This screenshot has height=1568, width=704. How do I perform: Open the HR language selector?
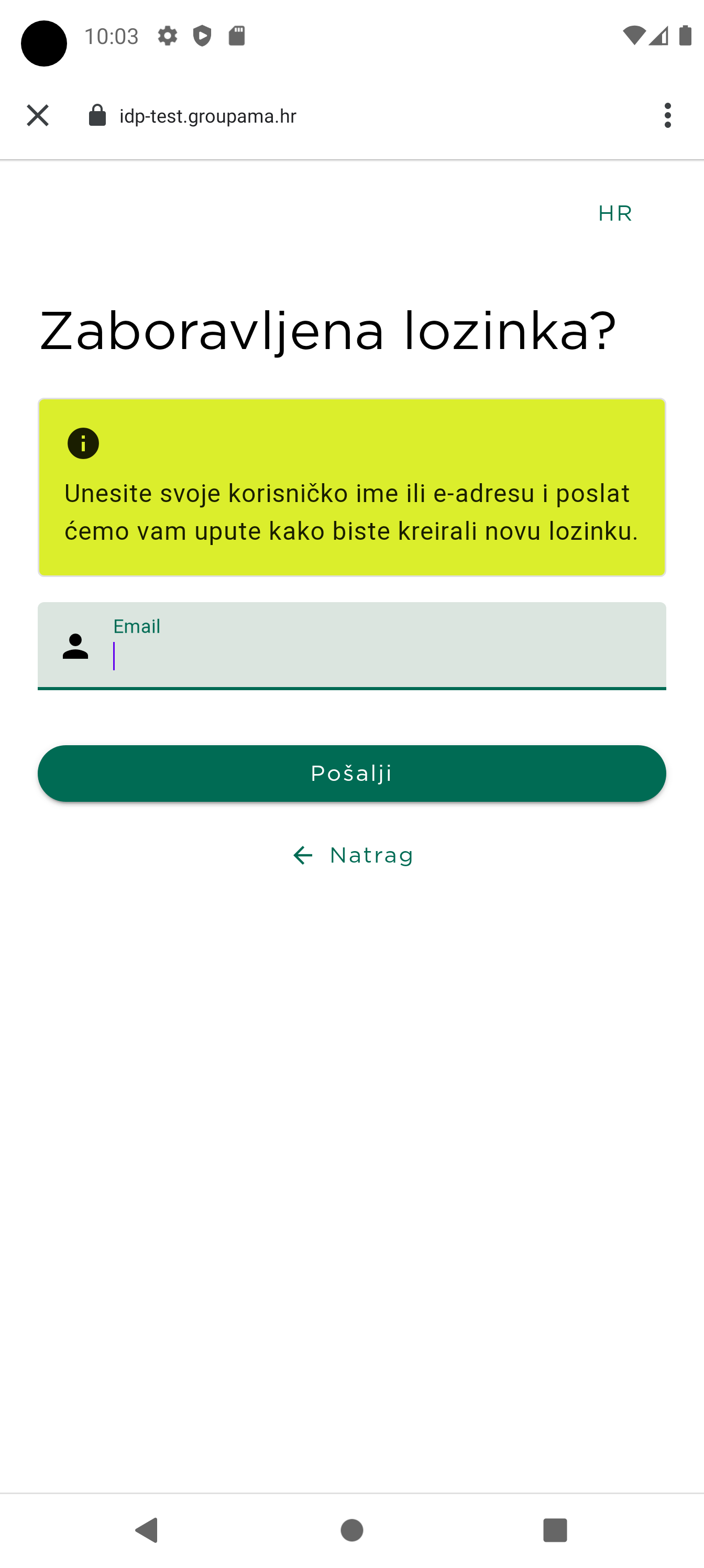coord(614,214)
